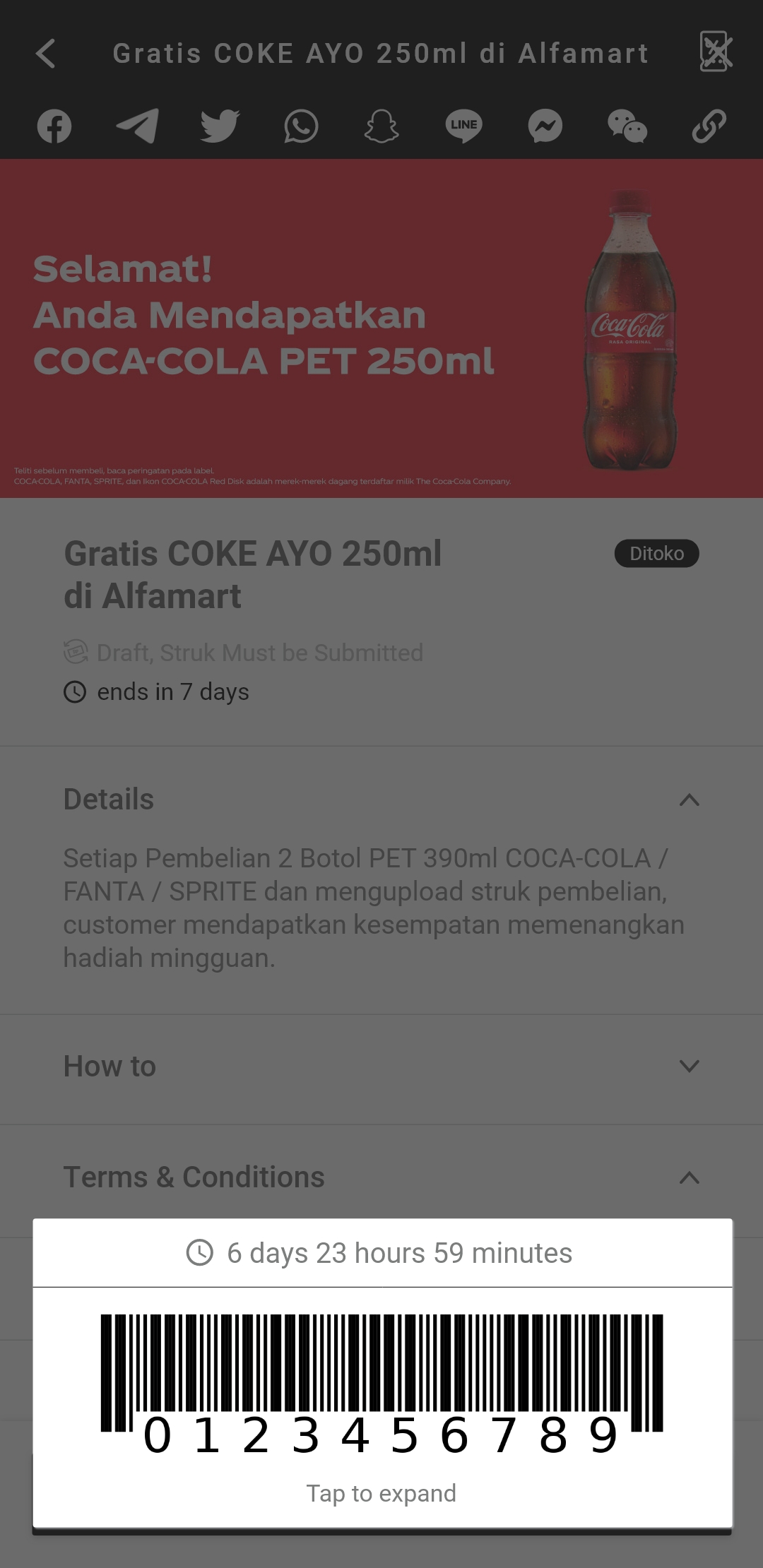Expand the barcode 0123456789
Viewport: 763px width, 1568px height.
point(381,1384)
